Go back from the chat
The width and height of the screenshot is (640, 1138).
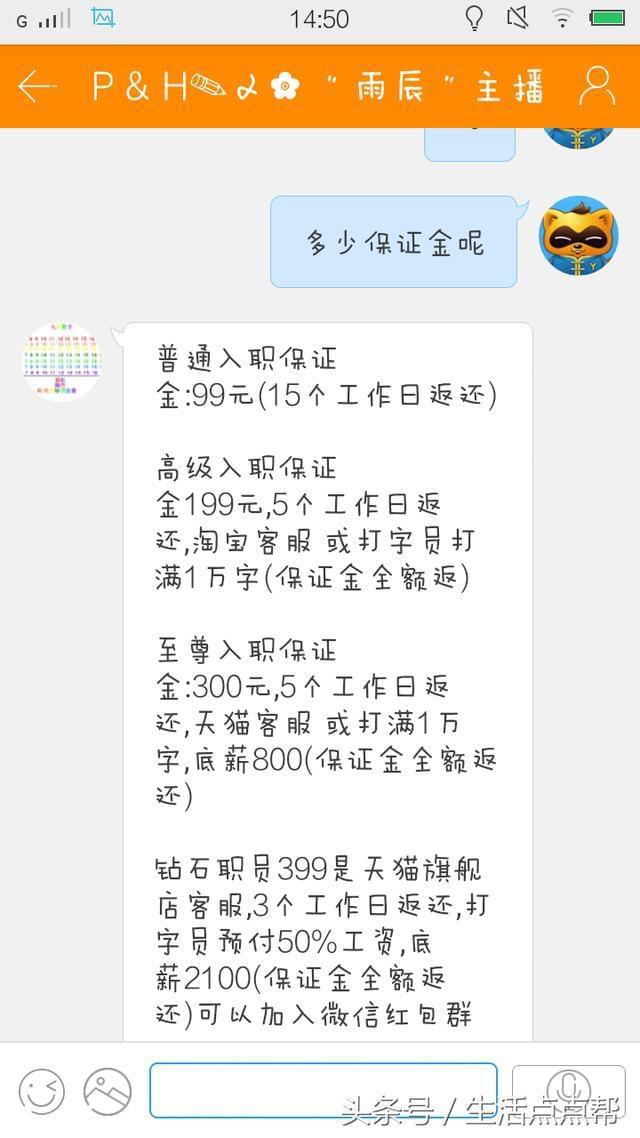click(37, 87)
